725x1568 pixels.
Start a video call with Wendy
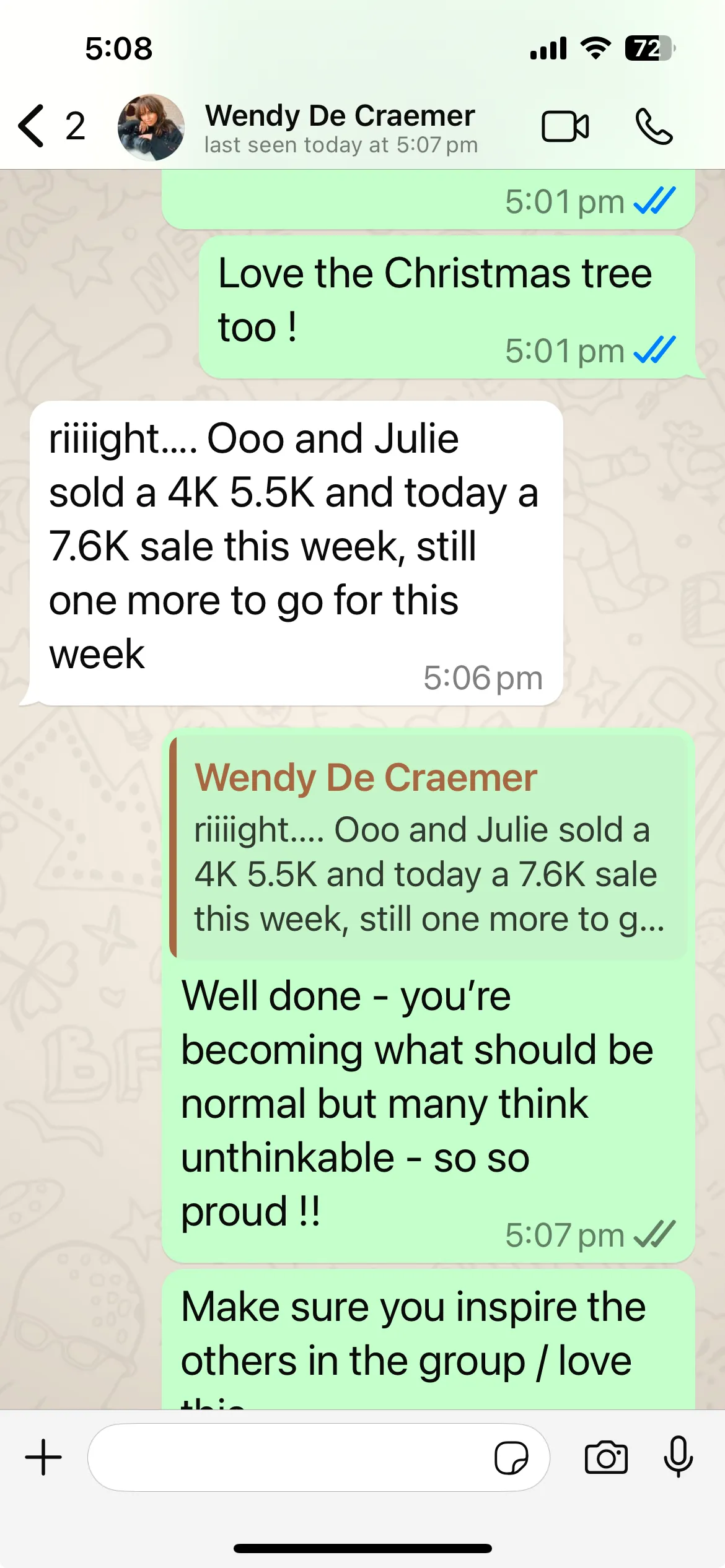565,127
